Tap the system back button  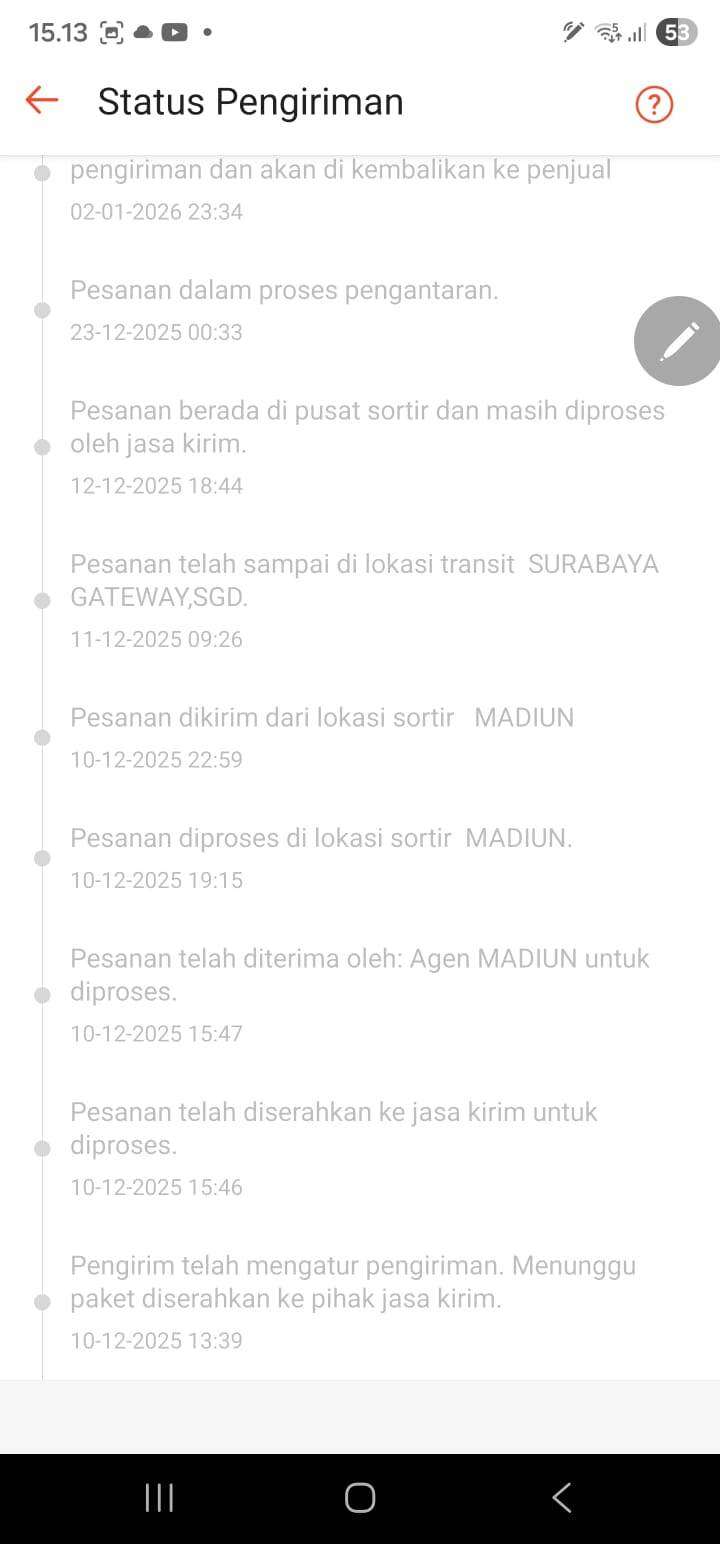(562, 1497)
